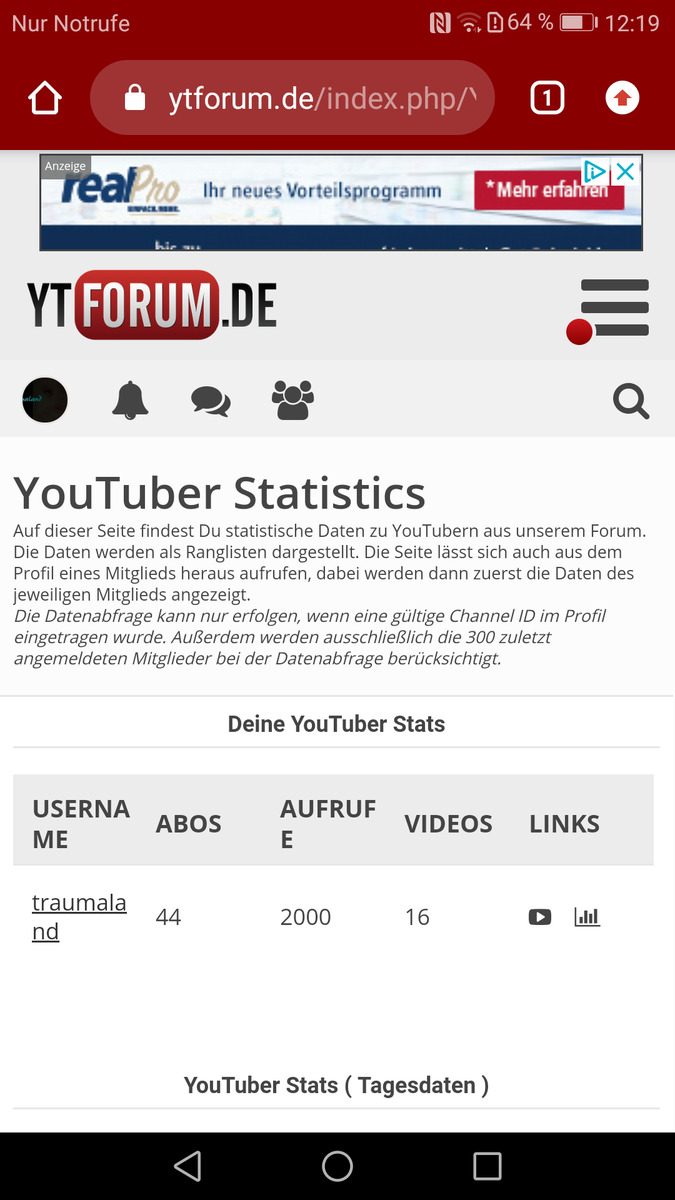Go back with the system back button
675x1200 pixels.
pyautogui.click(x=187, y=1166)
